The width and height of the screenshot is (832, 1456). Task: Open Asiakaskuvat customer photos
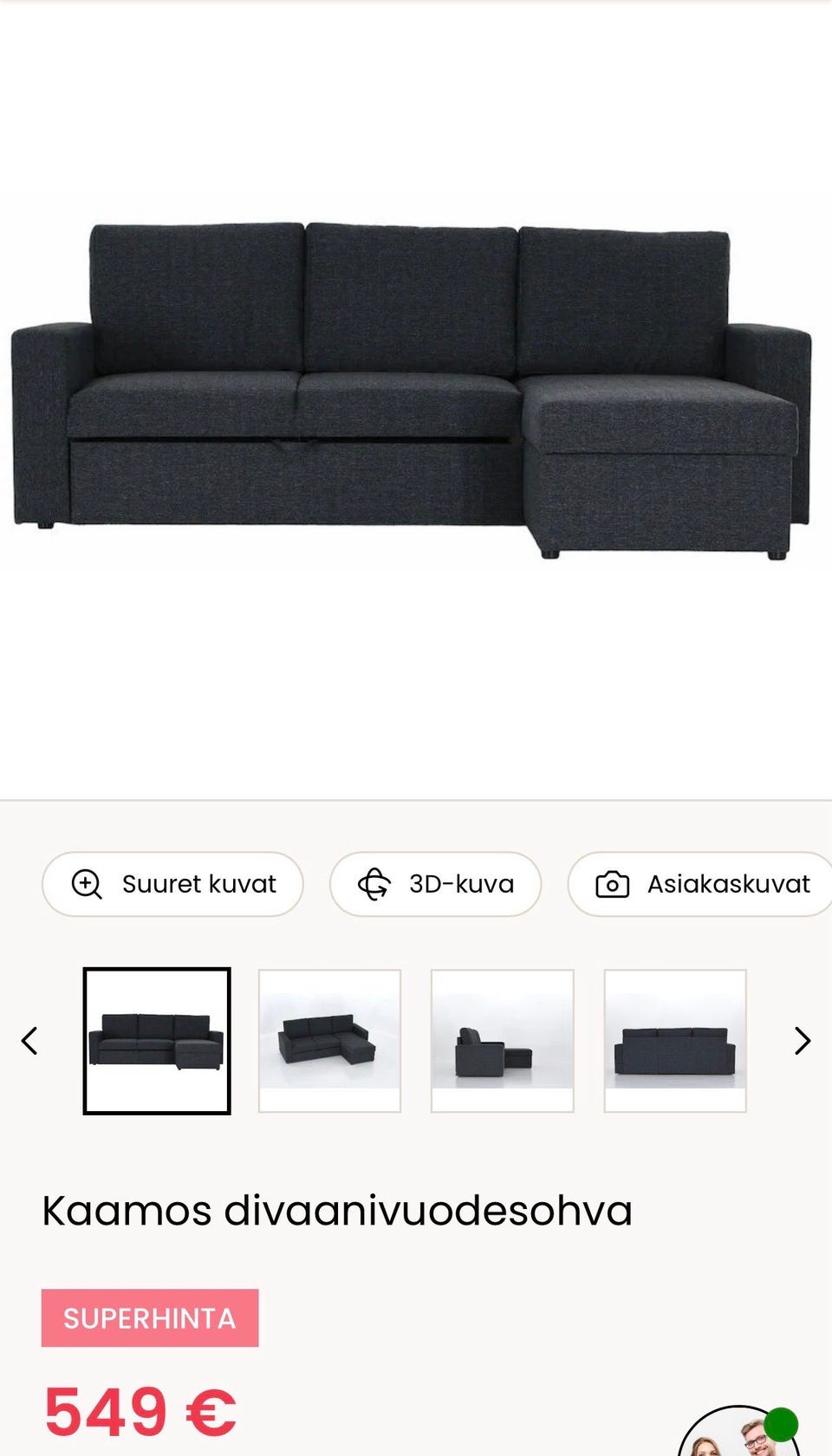700,884
